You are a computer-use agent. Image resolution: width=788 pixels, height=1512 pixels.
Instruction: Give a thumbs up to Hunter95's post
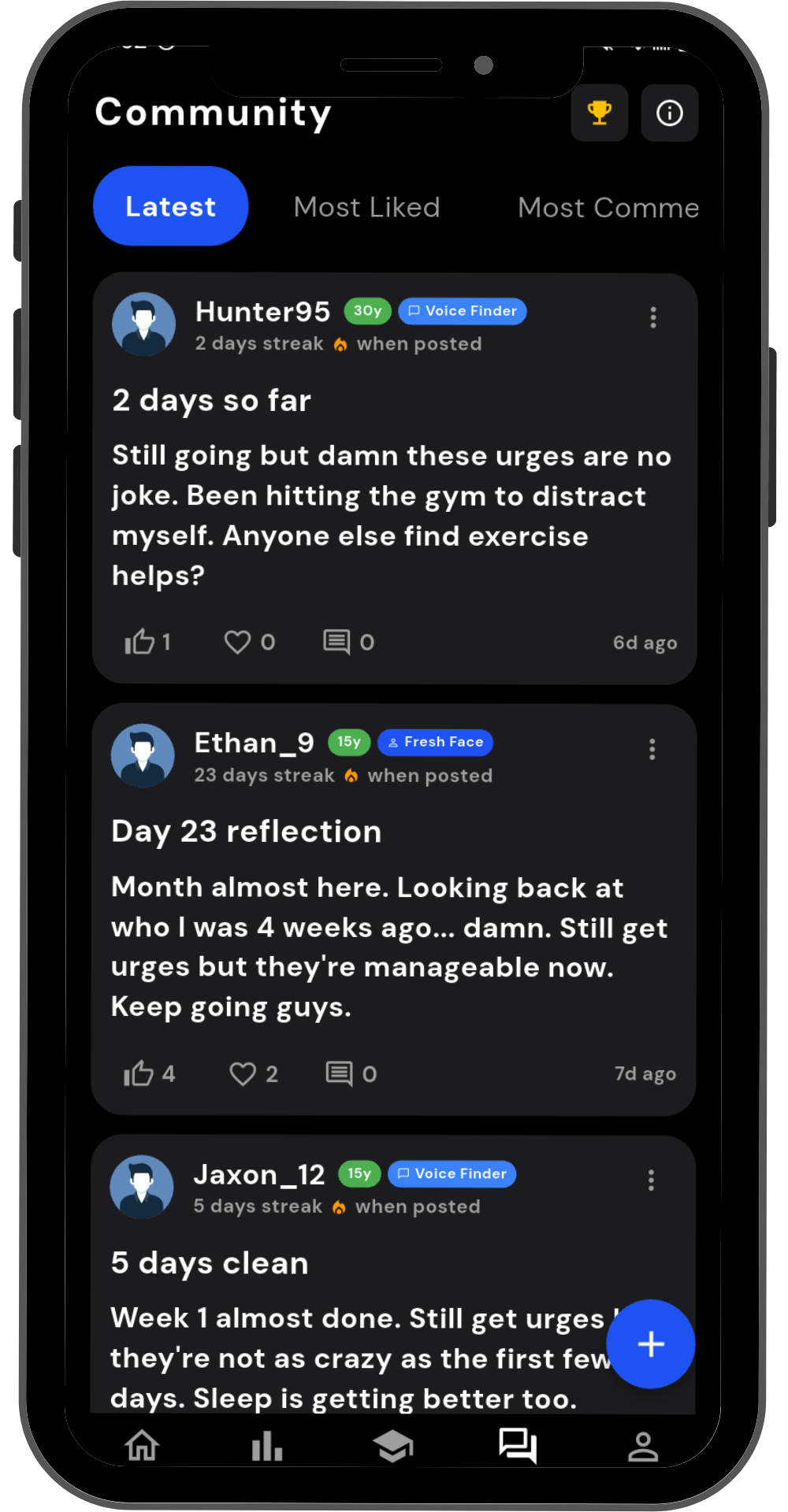point(140,642)
